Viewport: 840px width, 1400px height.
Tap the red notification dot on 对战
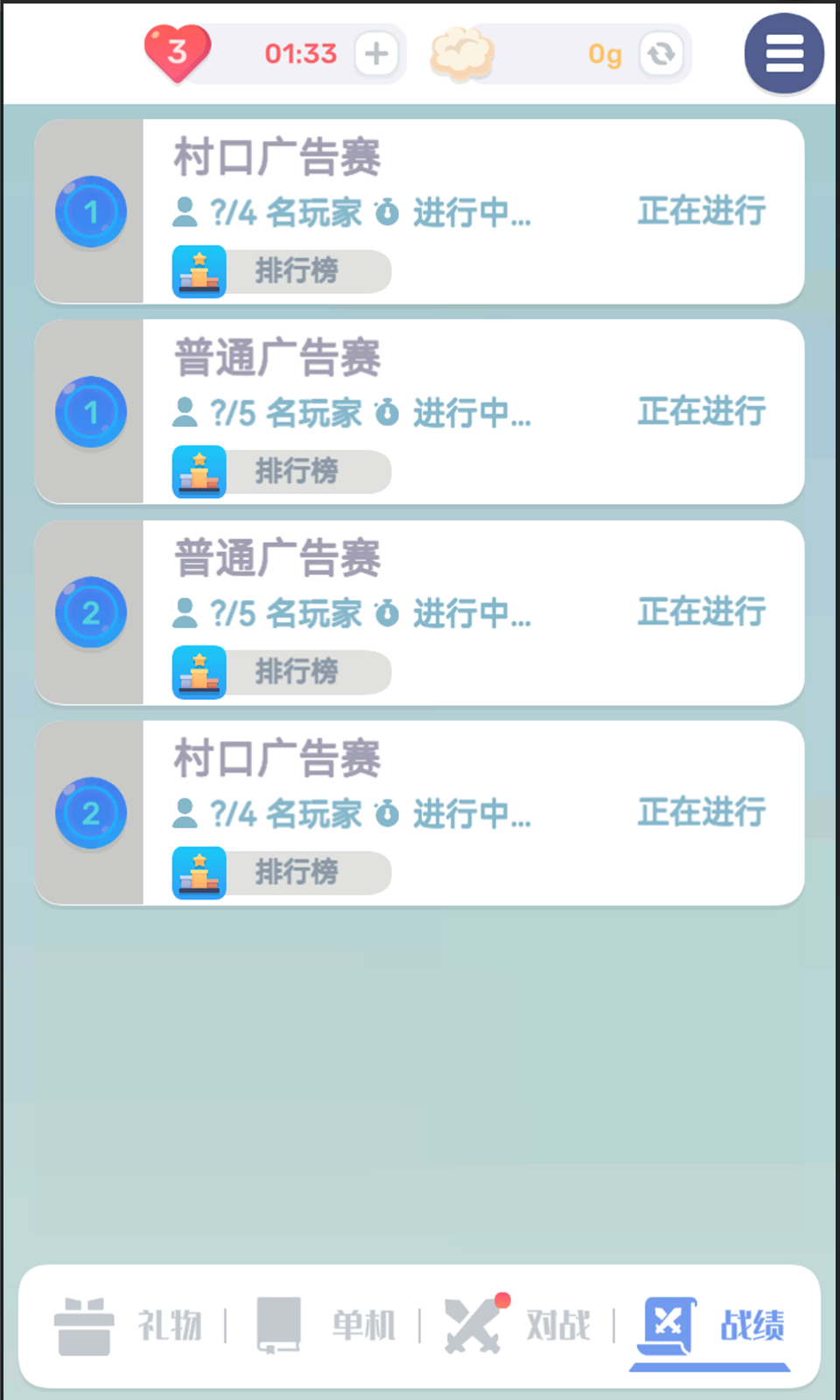(x=503, y=1301)
